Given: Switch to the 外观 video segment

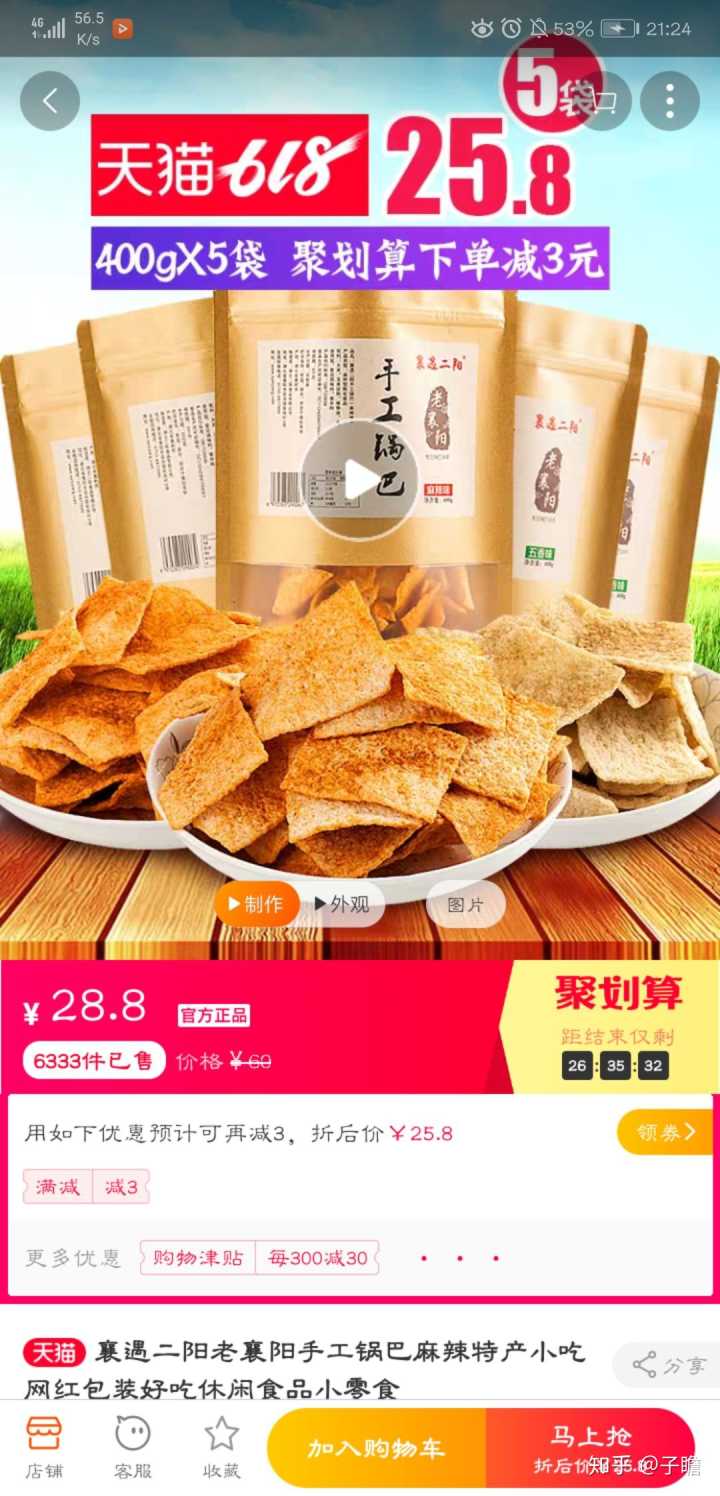Looking at the screenshot, I should pyautogui.click(x=342, y=904).
